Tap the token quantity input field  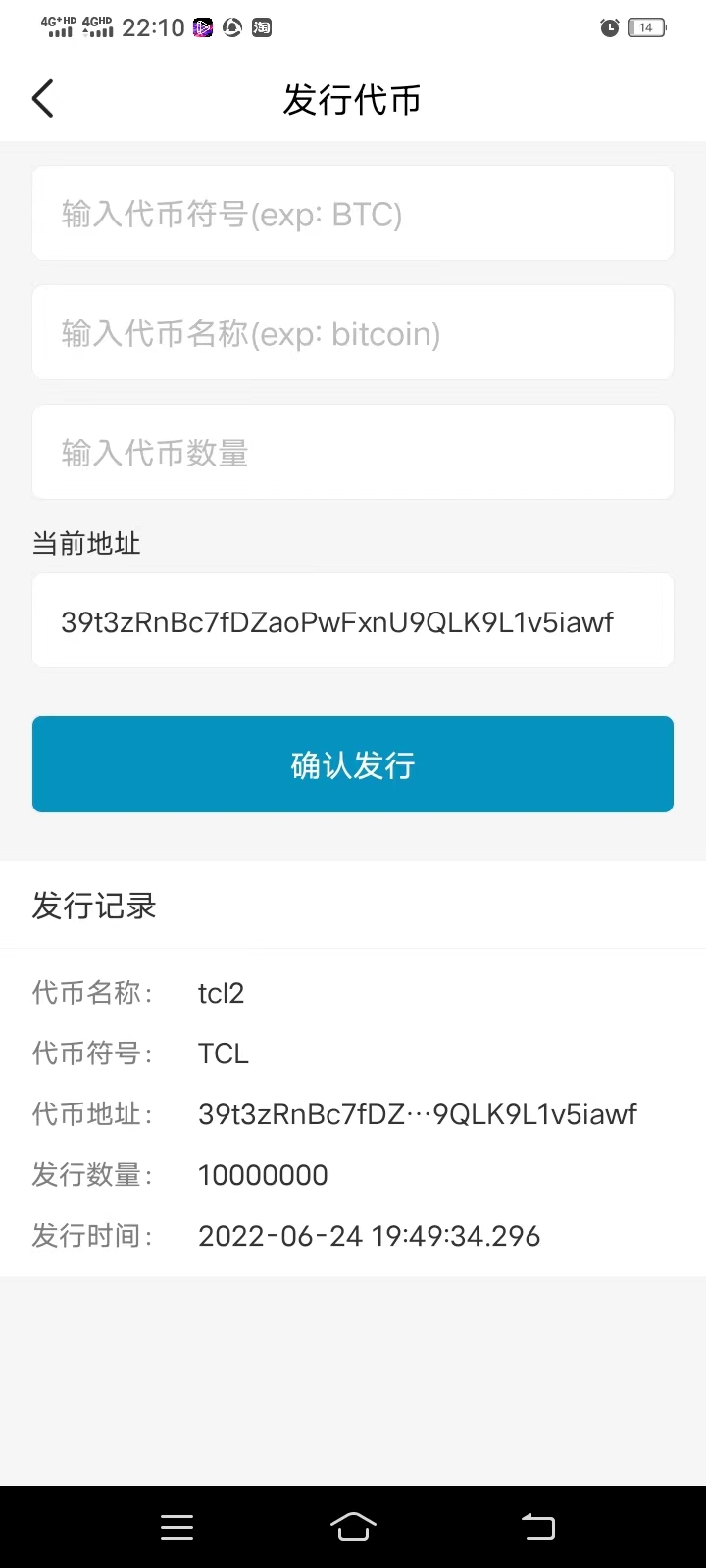point(353,452)
